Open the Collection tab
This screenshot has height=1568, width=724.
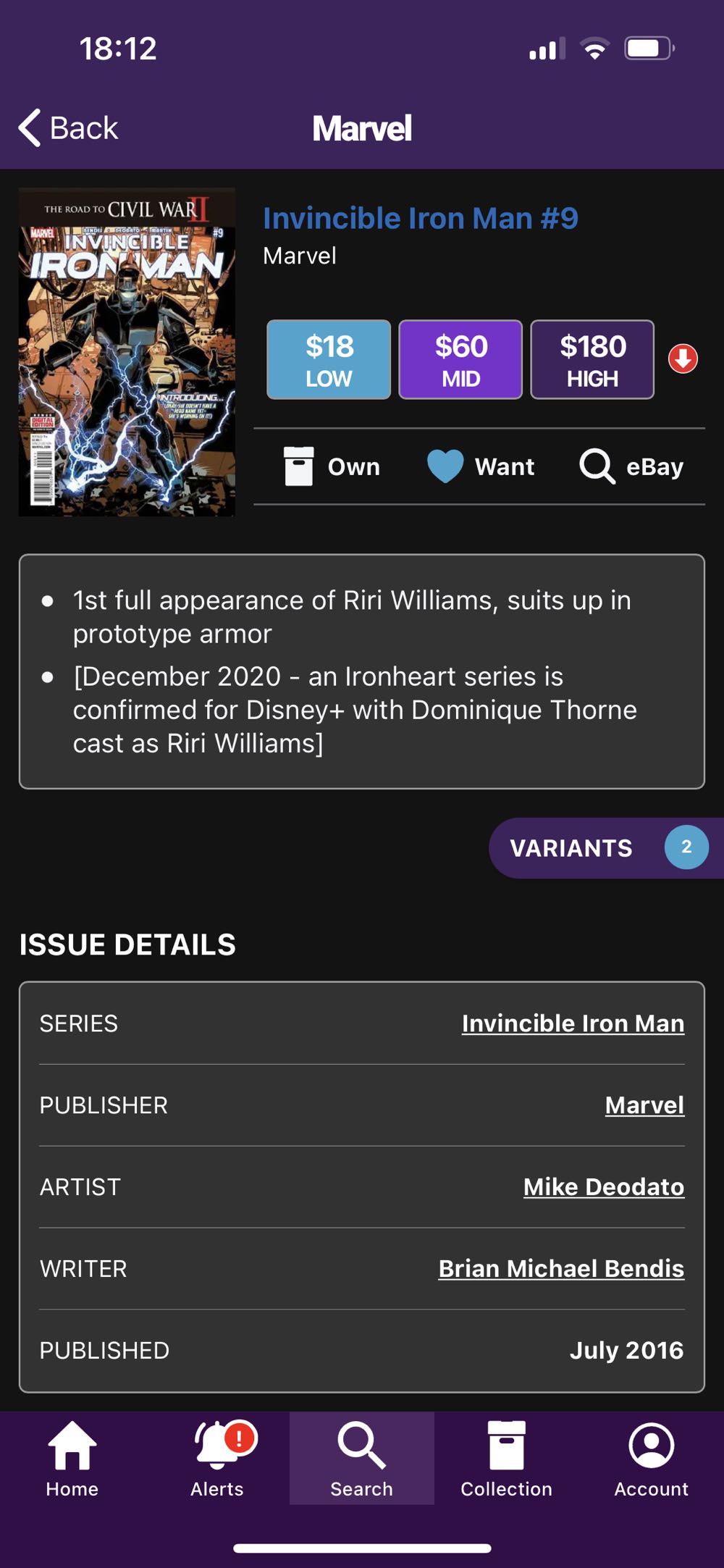tap(507, 1459)
